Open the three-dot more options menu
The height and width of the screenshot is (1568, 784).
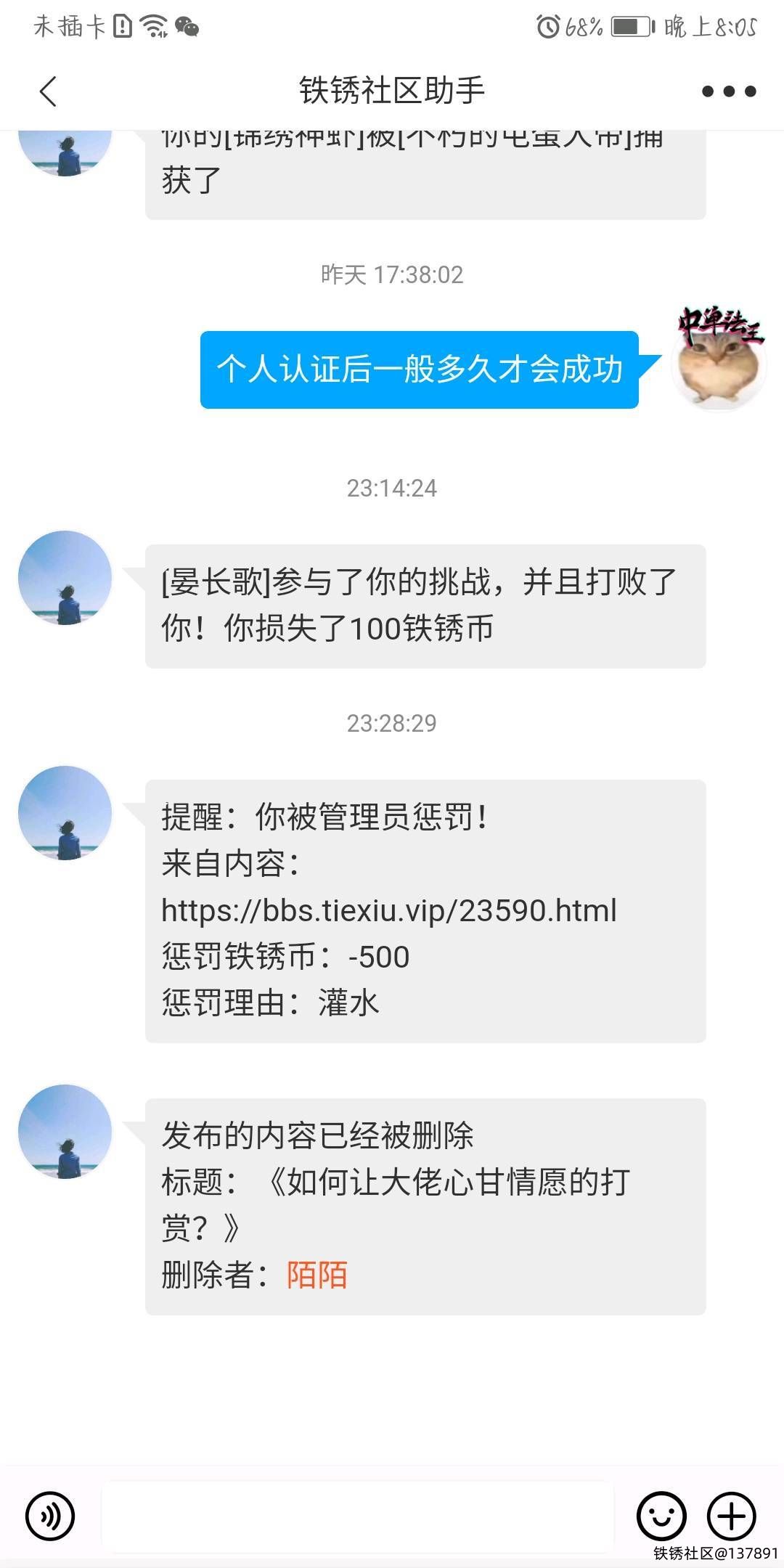[729, 91]
